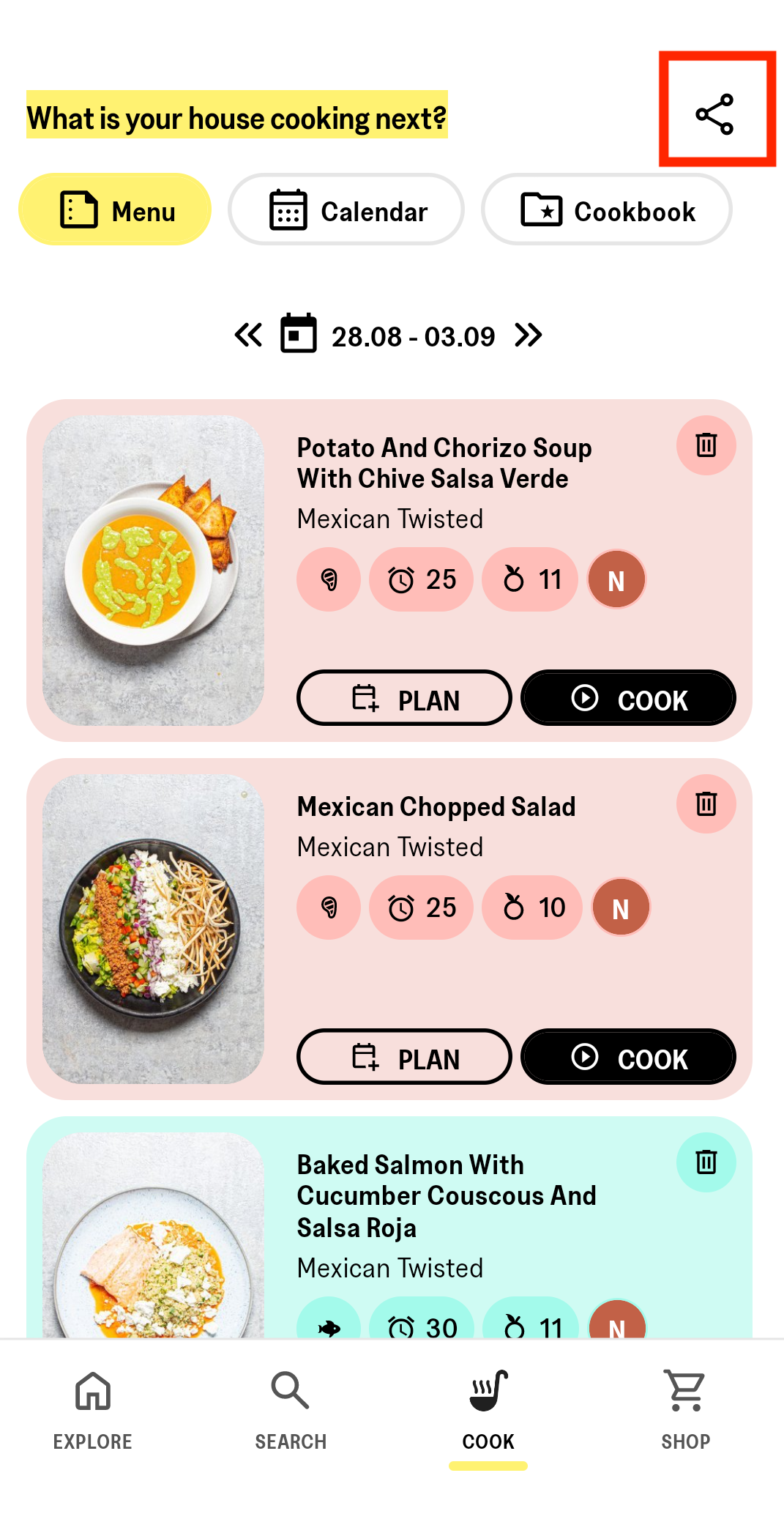Share the weekly menu
784x1533 pixels.
pos(714,114)
